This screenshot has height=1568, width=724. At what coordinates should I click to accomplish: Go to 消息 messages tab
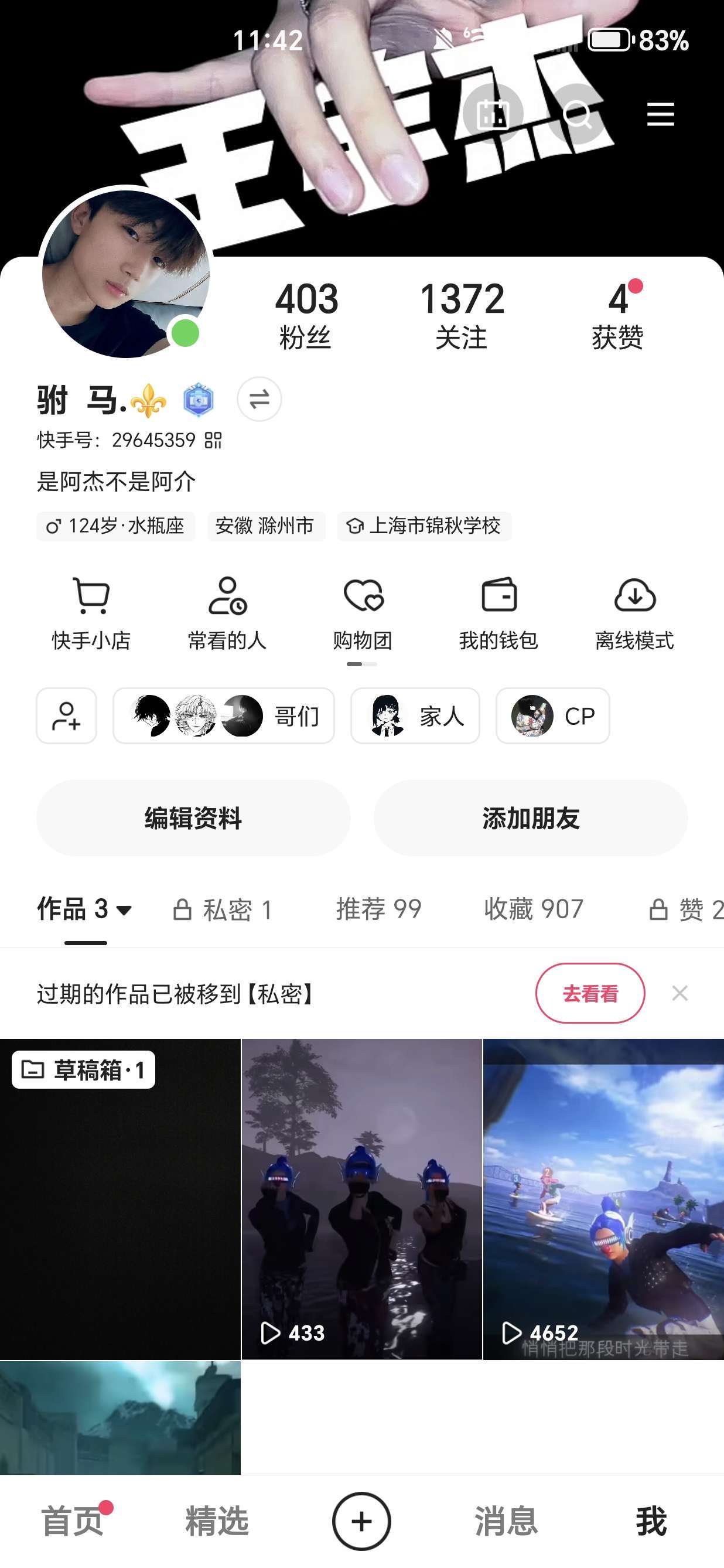tap(506, 1521)
